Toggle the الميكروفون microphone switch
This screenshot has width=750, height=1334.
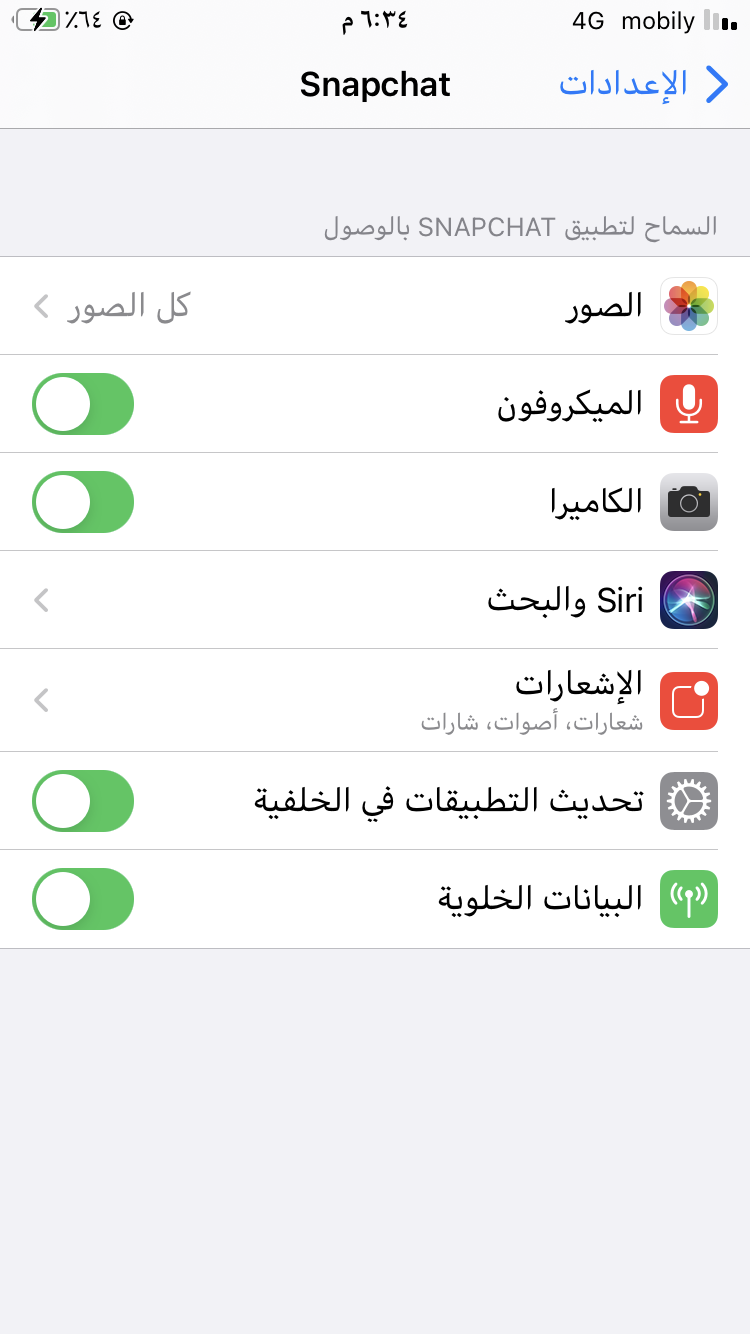point(83,404)
